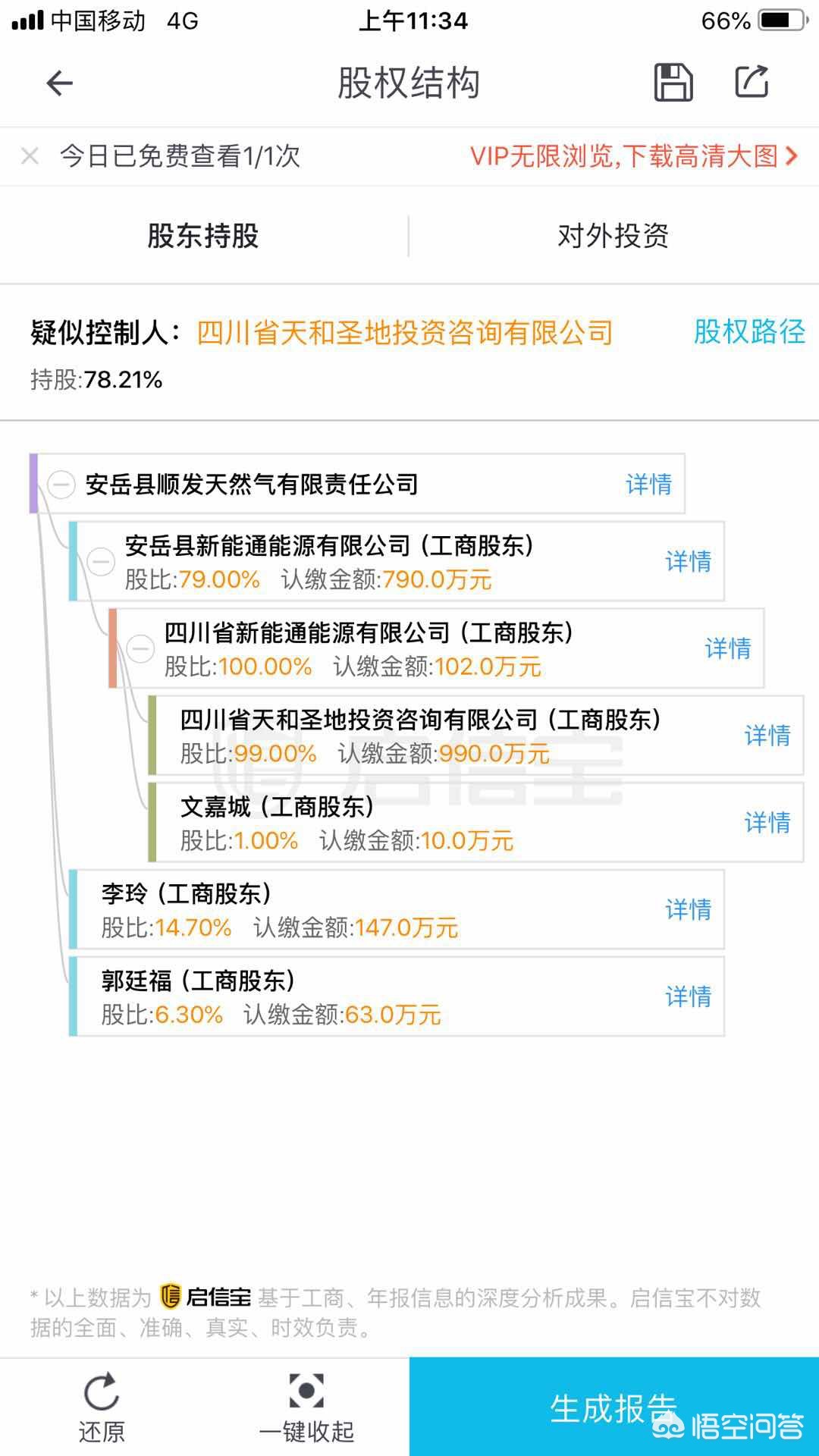Dismiss the free-view notice banner

click(30, 156)
